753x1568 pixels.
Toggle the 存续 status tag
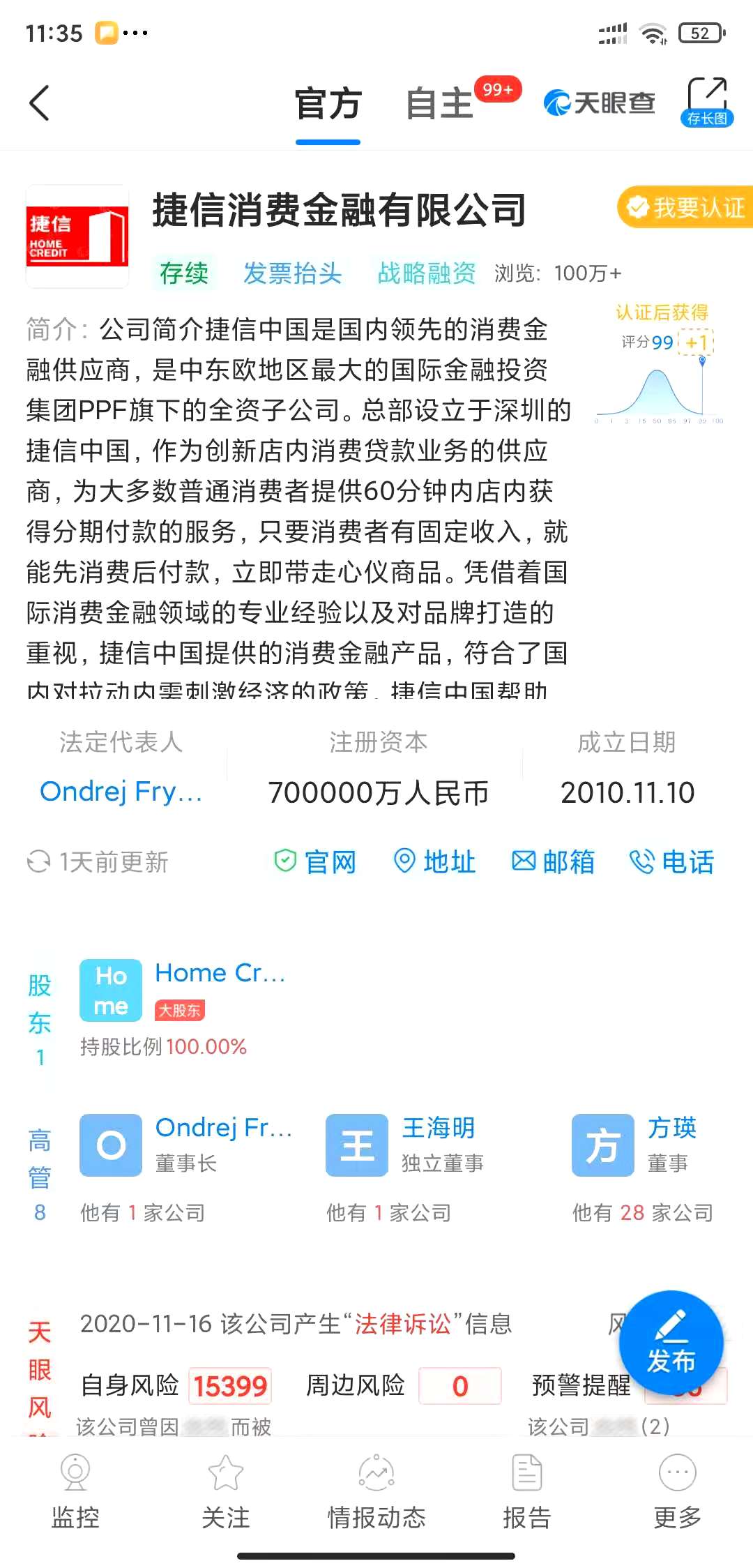[x=184, y=273]
